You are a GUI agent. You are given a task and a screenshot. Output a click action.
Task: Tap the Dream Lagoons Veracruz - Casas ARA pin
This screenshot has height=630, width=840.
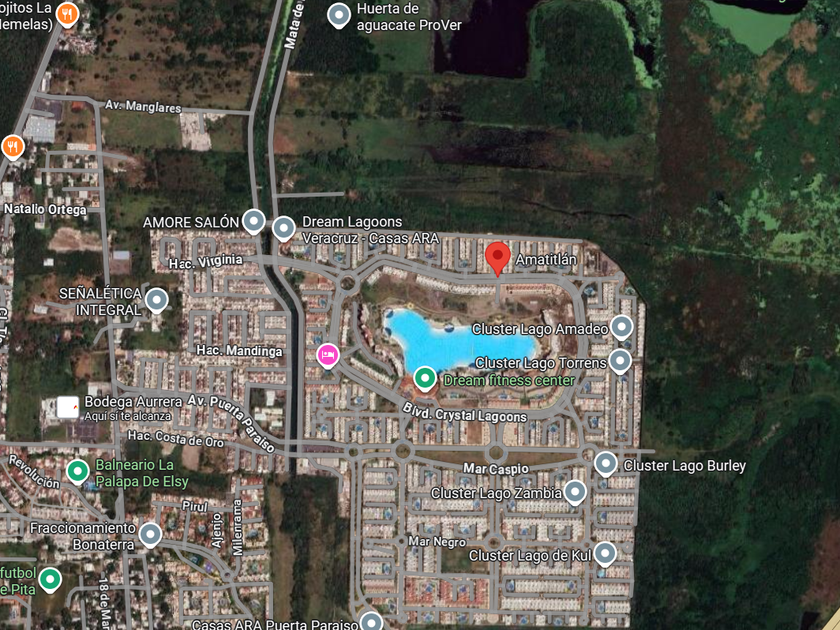click(x=284, y=229)
